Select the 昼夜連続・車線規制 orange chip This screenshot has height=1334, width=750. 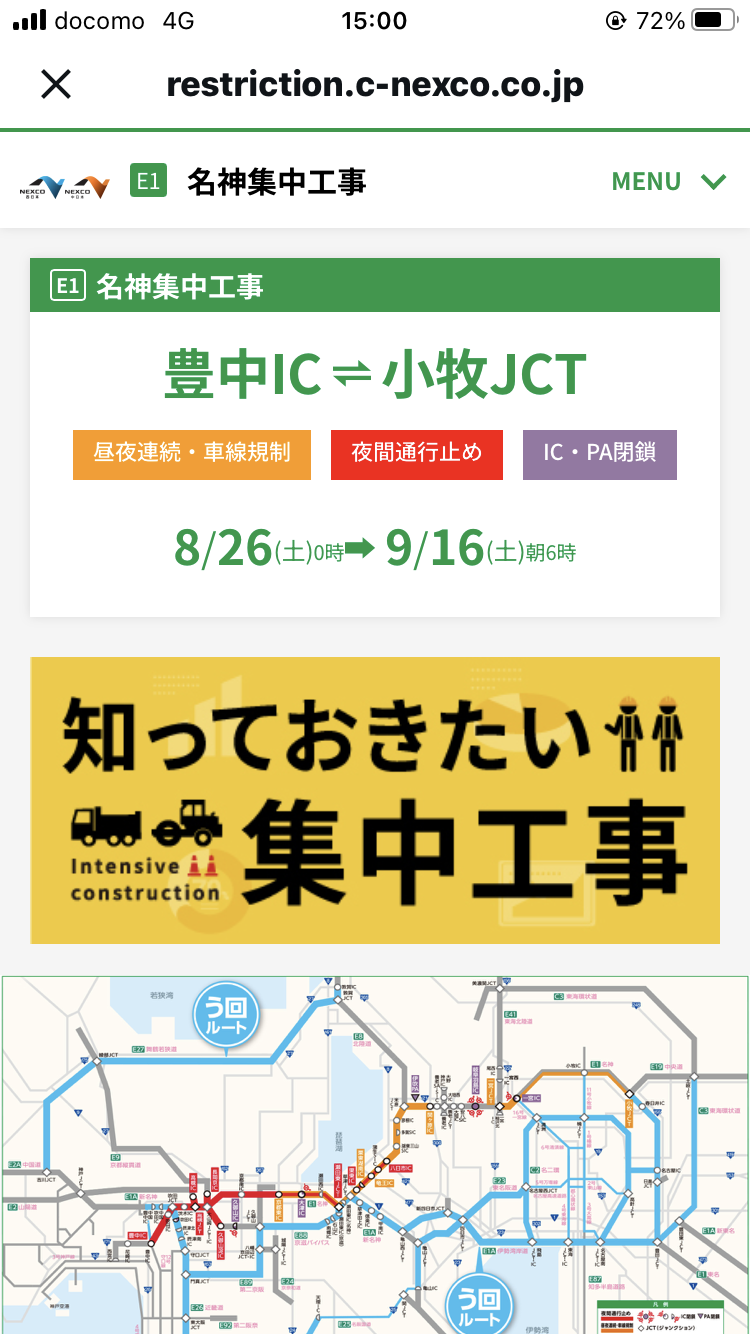click(x=192, y=455)
